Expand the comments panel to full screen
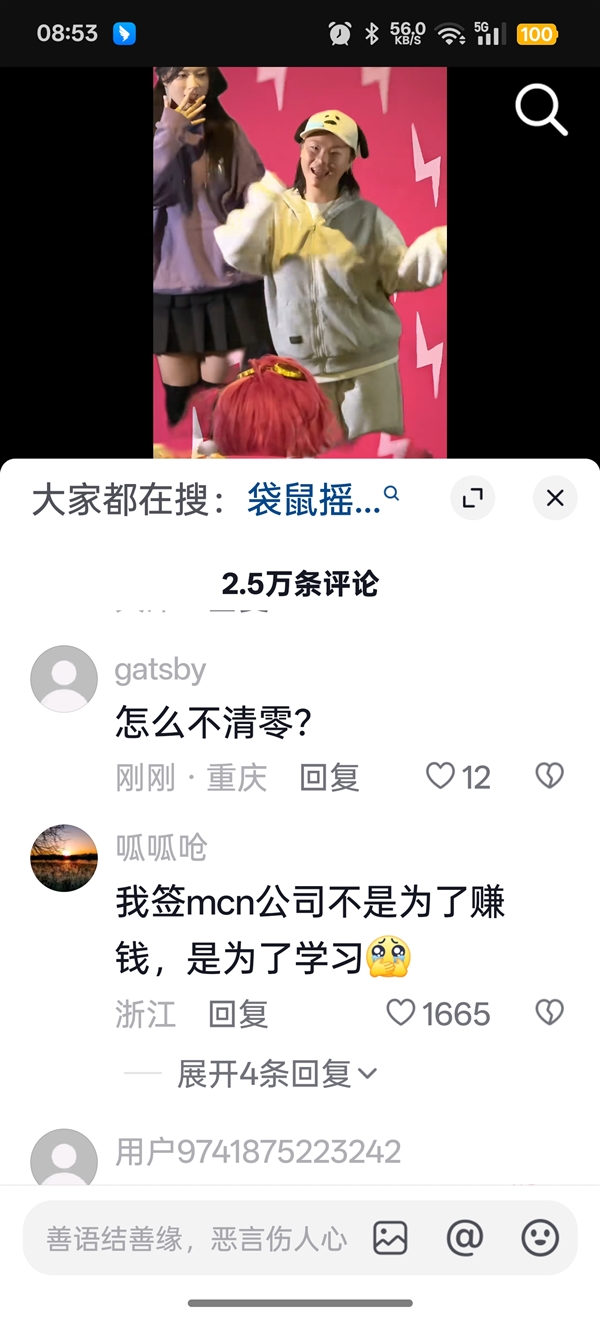The width and height of the screenshot is (600, 1320). [473, 498]
